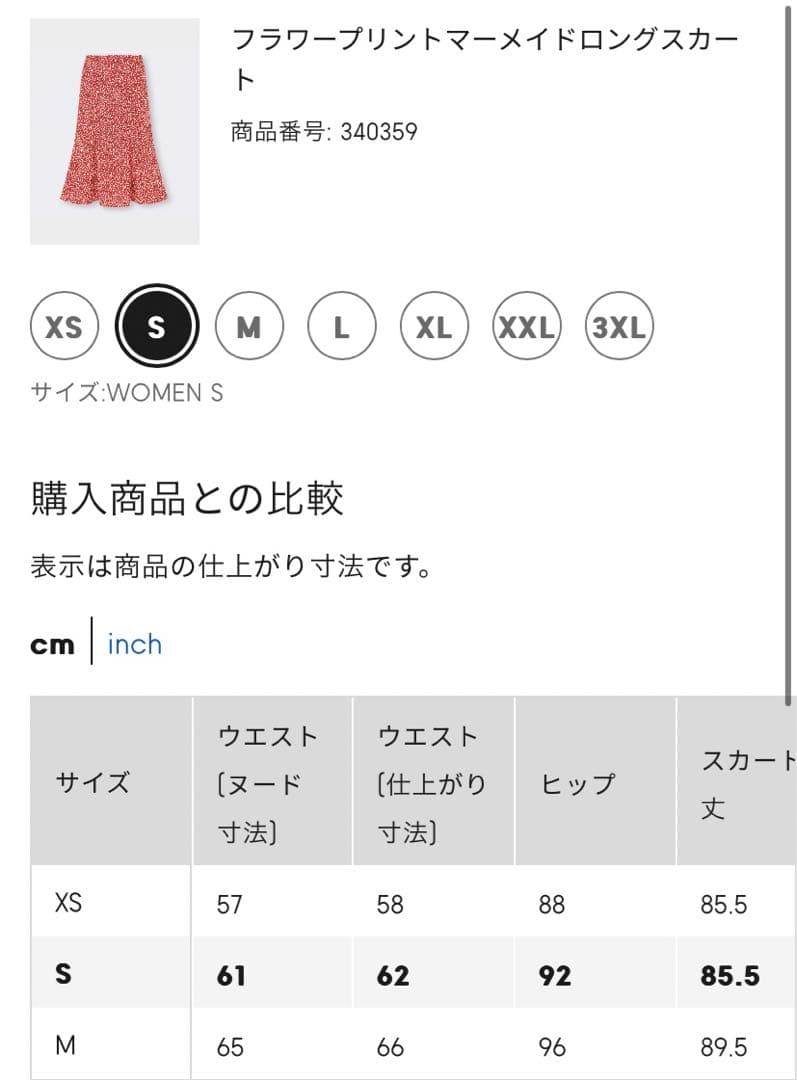Image resolution: width=797 pixels, height=1080 pixels.
Task: Choose the S size option
Action: click(x=157, y=327)
